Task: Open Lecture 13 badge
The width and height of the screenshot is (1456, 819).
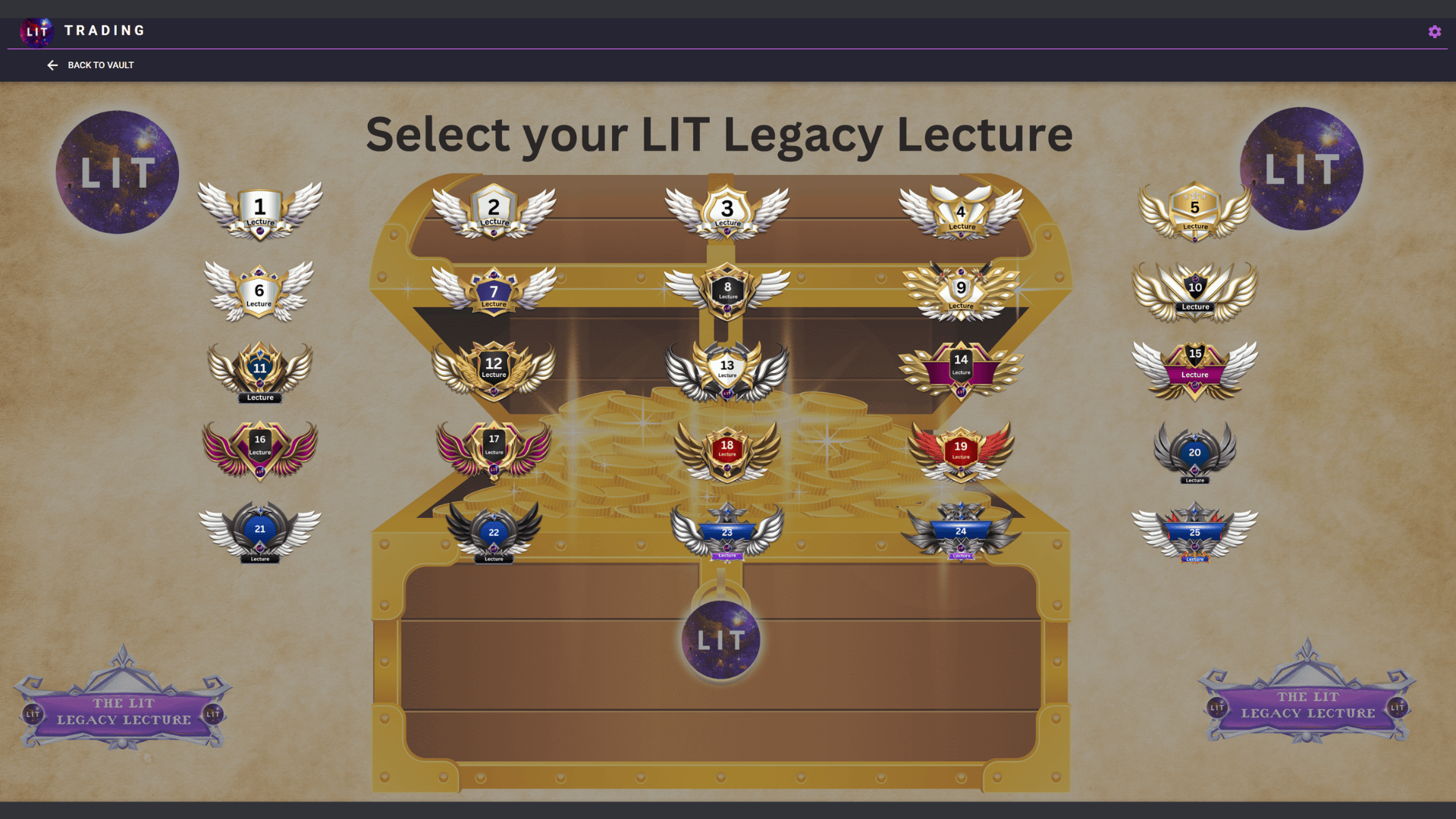Action: coord(727,372)
